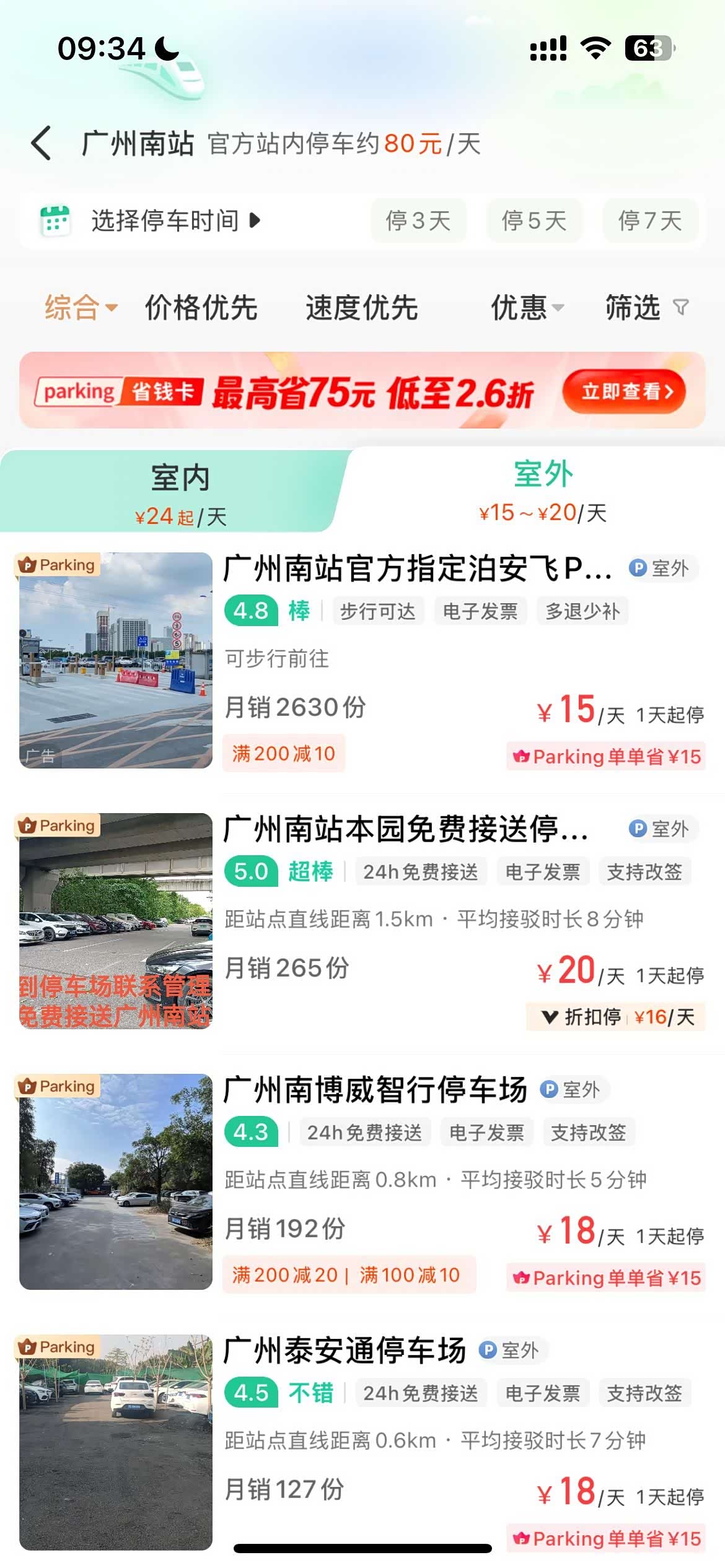Screen dimensions: 725x1568
Task: Expand the 优惠 dropdown filter
Action: [527, 307]
